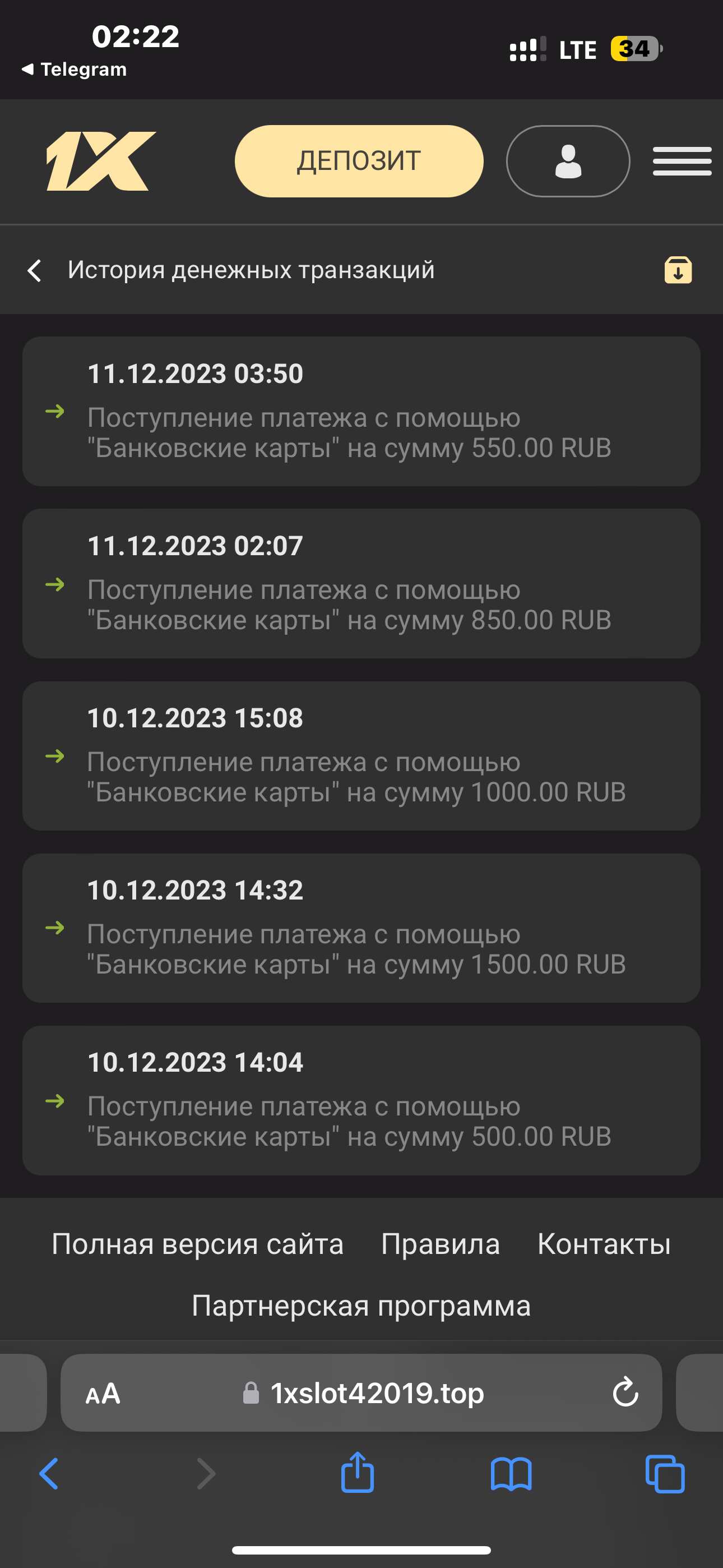This screenshot has width=723, height=1568.
Task: Open the Контакты link
Action: click(604, 1243)
